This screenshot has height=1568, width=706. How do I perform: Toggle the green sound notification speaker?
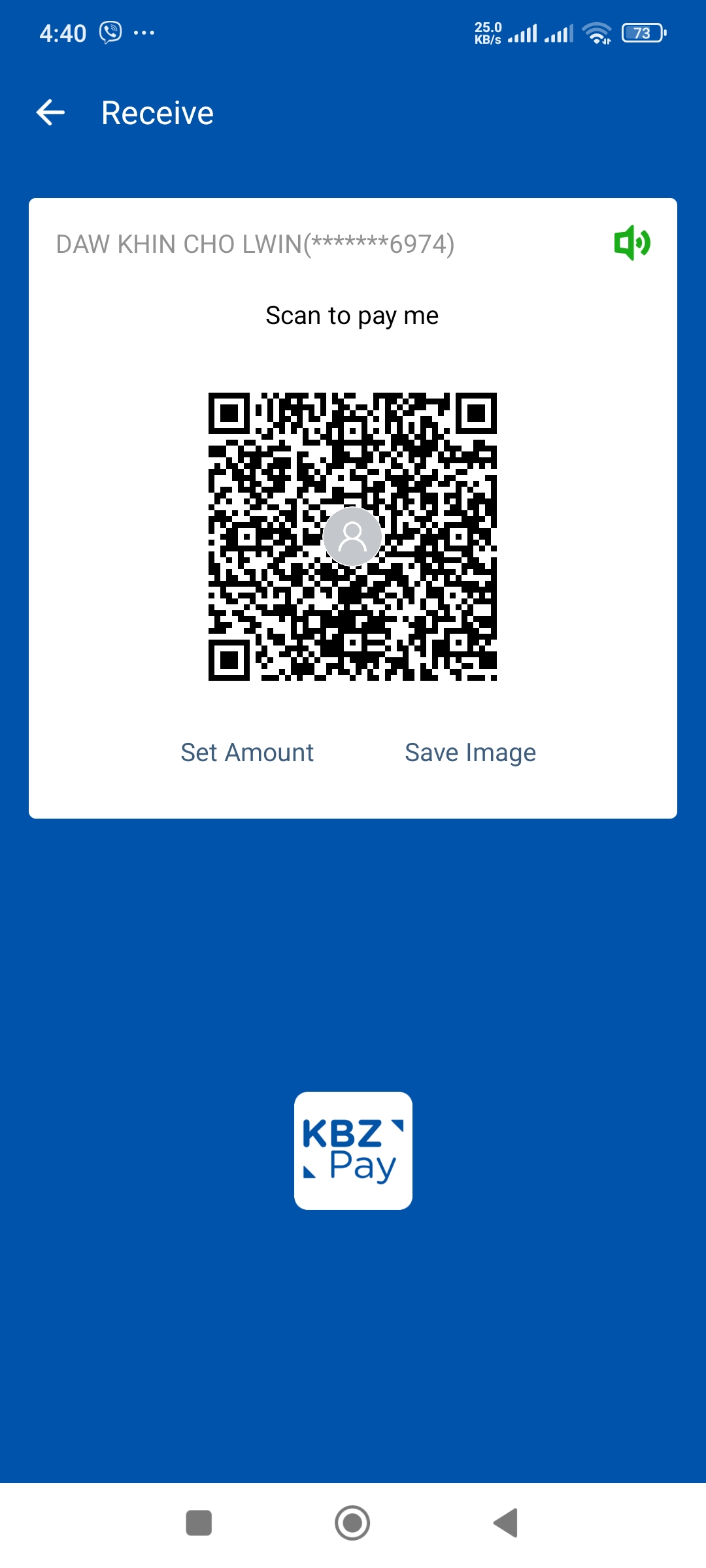631,243
